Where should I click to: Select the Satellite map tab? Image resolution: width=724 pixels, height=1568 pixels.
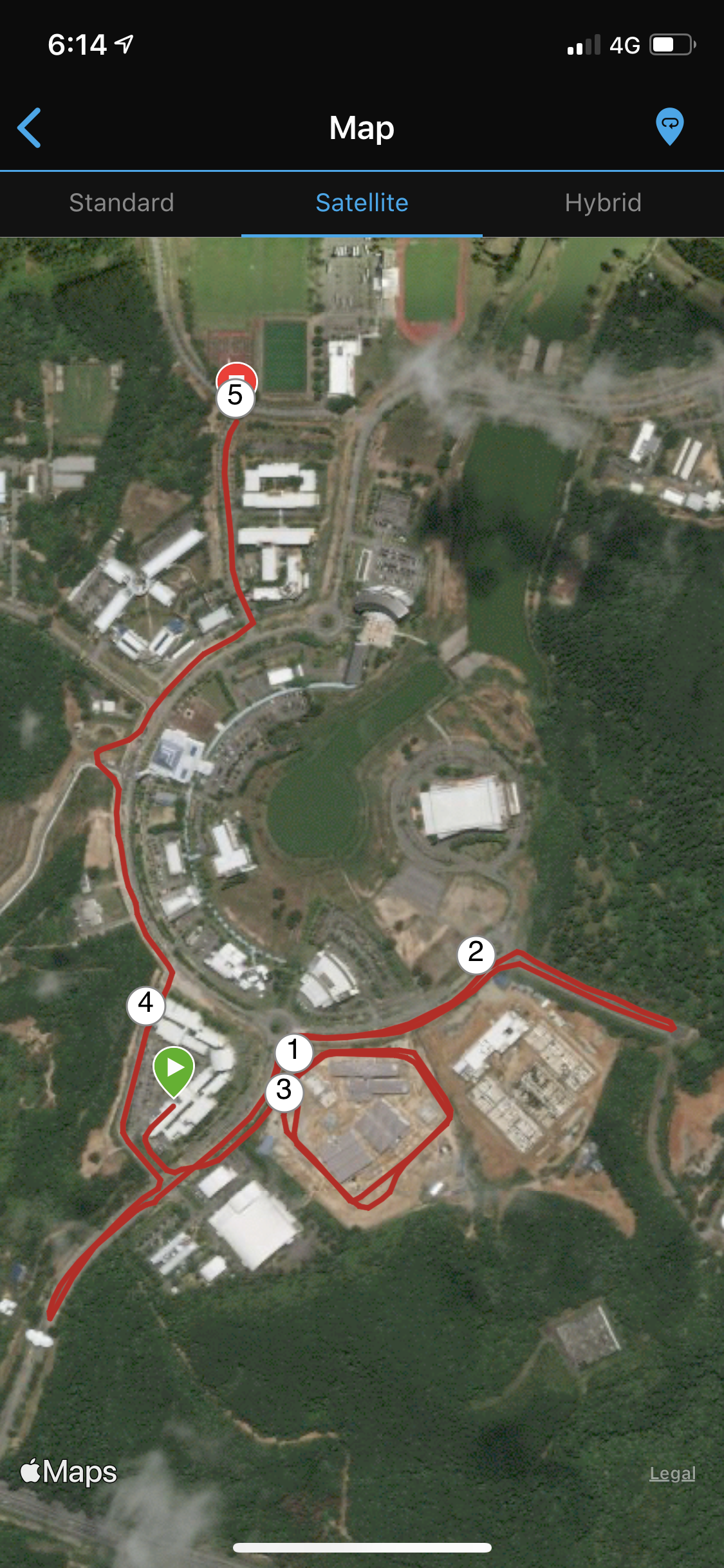(x=362, y=203)
